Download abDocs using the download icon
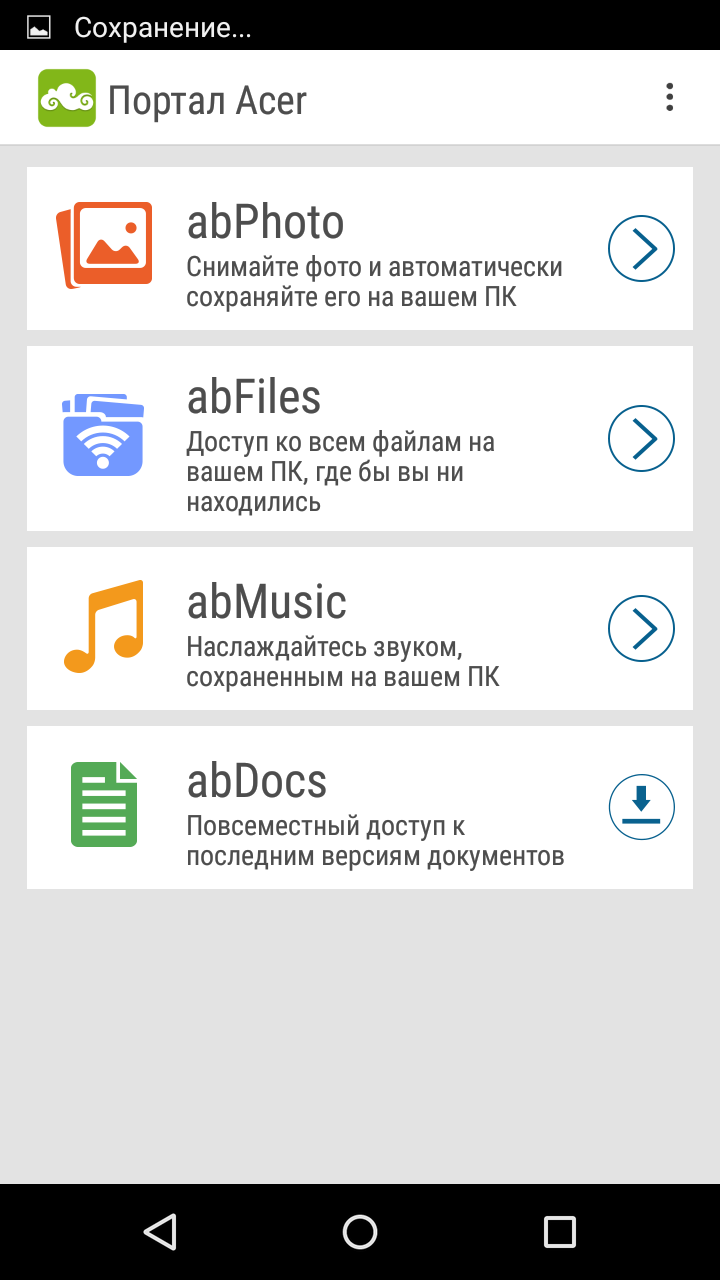Viewport: 720px width, 1280px height. tap(641, 807)
